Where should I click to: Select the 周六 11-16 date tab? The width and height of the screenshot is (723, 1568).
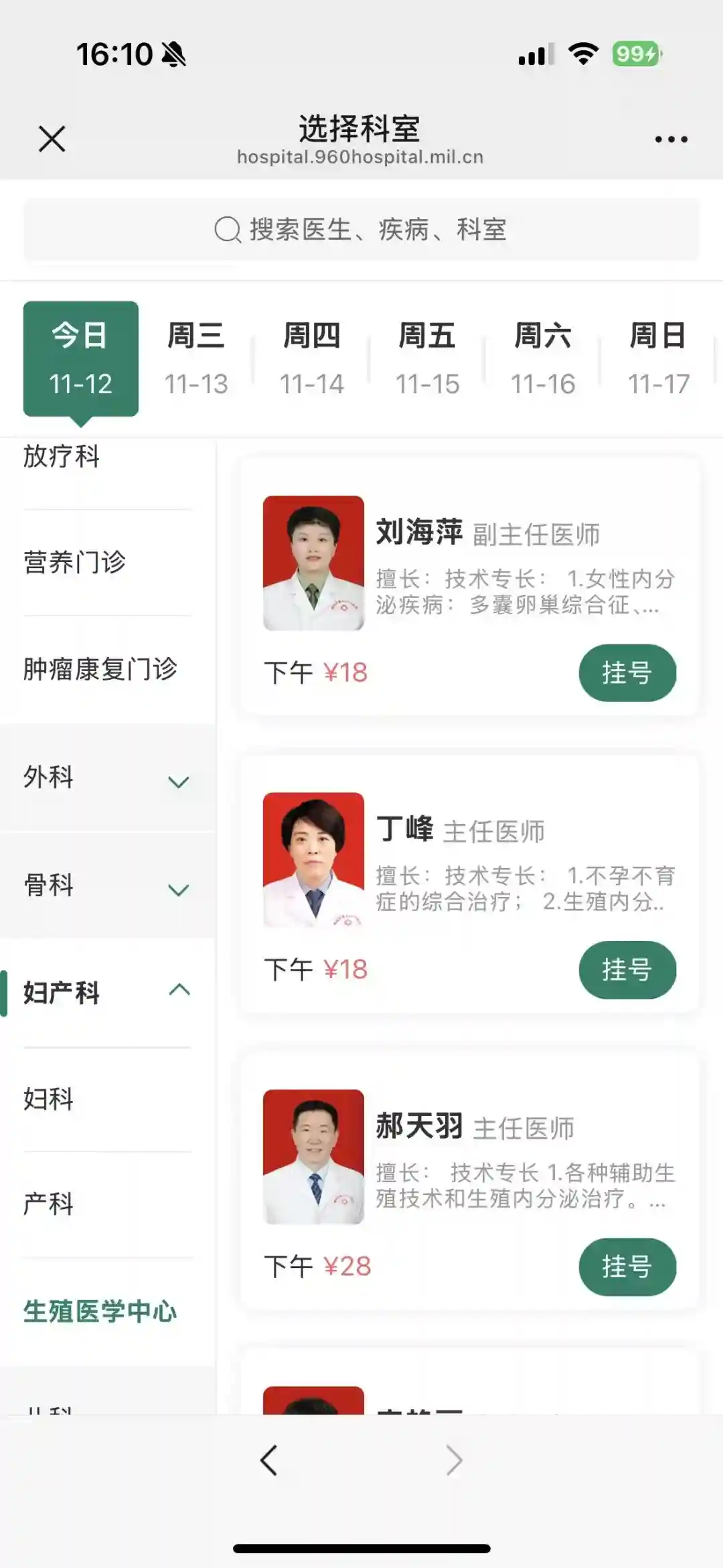(x=543, y=359)
